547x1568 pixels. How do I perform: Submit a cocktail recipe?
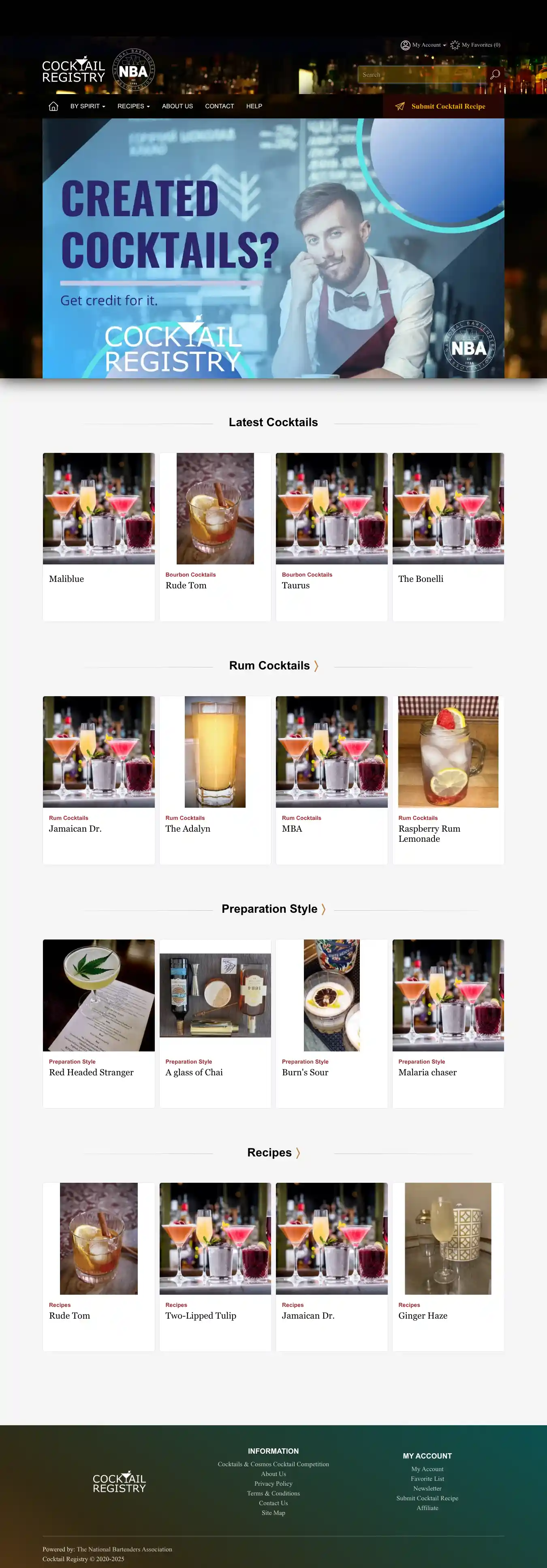pos(443,107)
